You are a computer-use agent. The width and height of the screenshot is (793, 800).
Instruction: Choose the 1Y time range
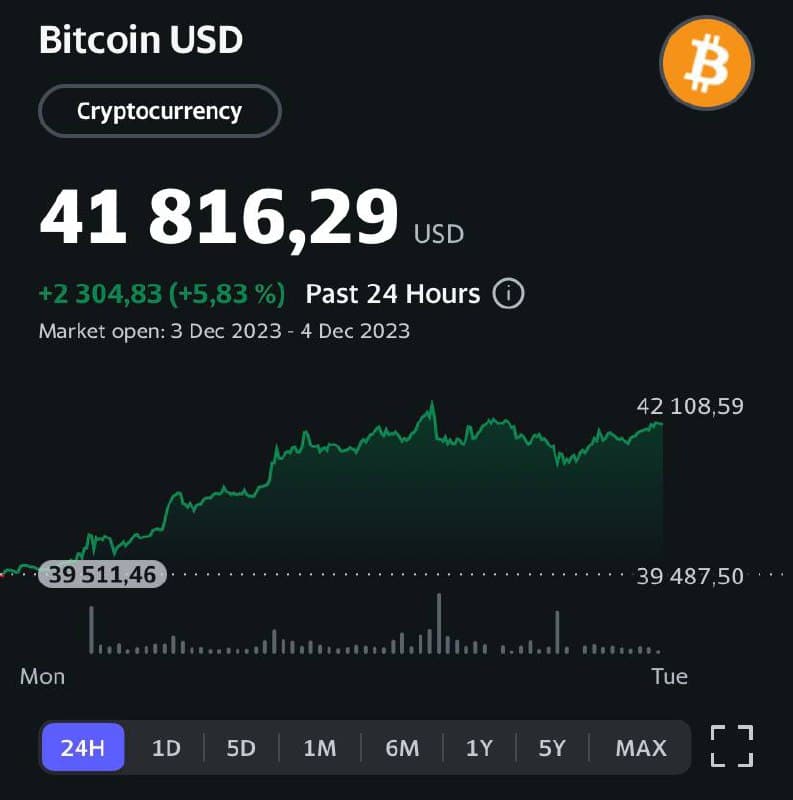click(x=479, y=748)
